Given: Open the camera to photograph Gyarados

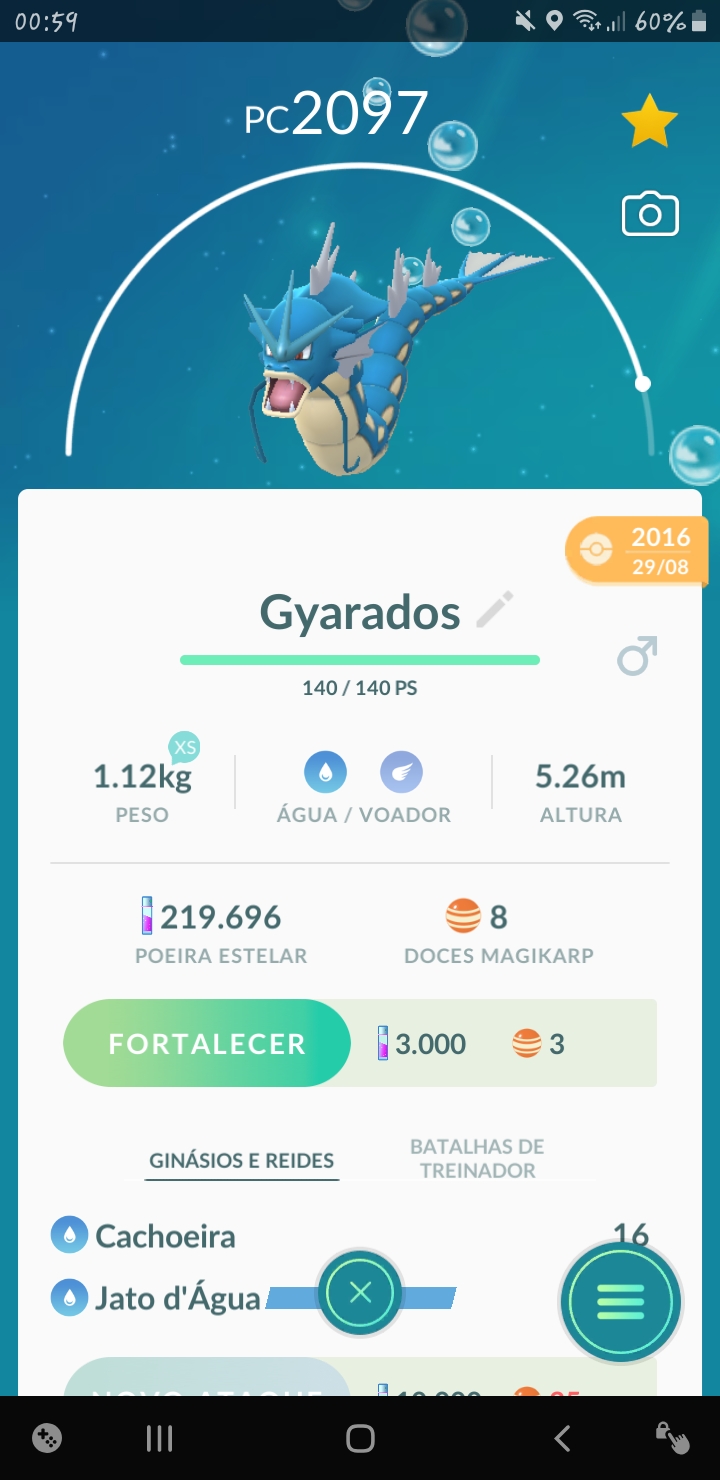Looking at the screenshot, I should tap(650, 215).
